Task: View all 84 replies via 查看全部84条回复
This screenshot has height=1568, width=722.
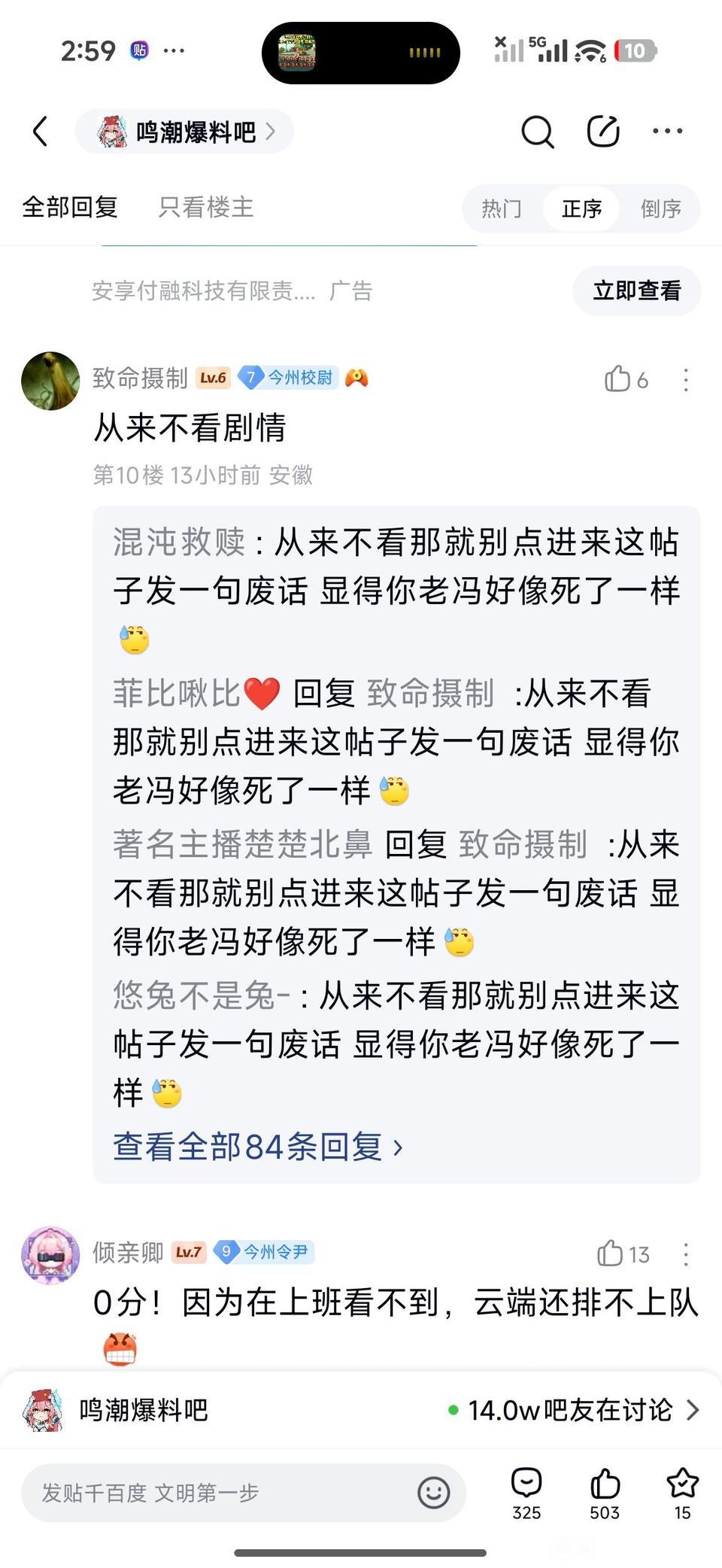Action: coord(258,1147)
